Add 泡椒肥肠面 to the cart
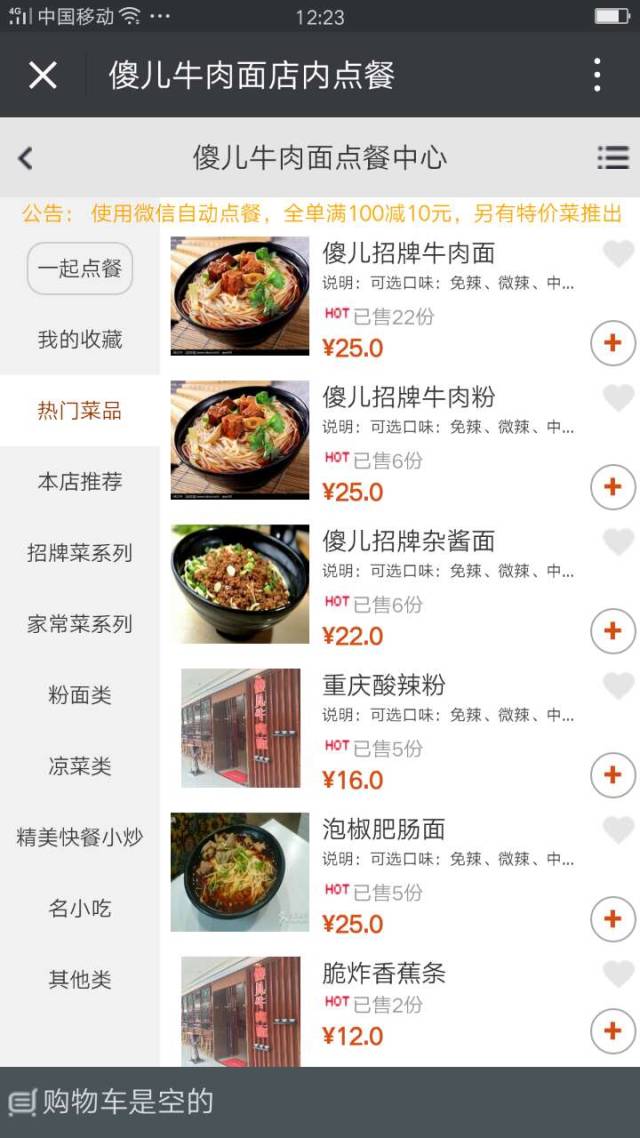The height and width of the screenshot is (1138, 640). tap(613, 919)
